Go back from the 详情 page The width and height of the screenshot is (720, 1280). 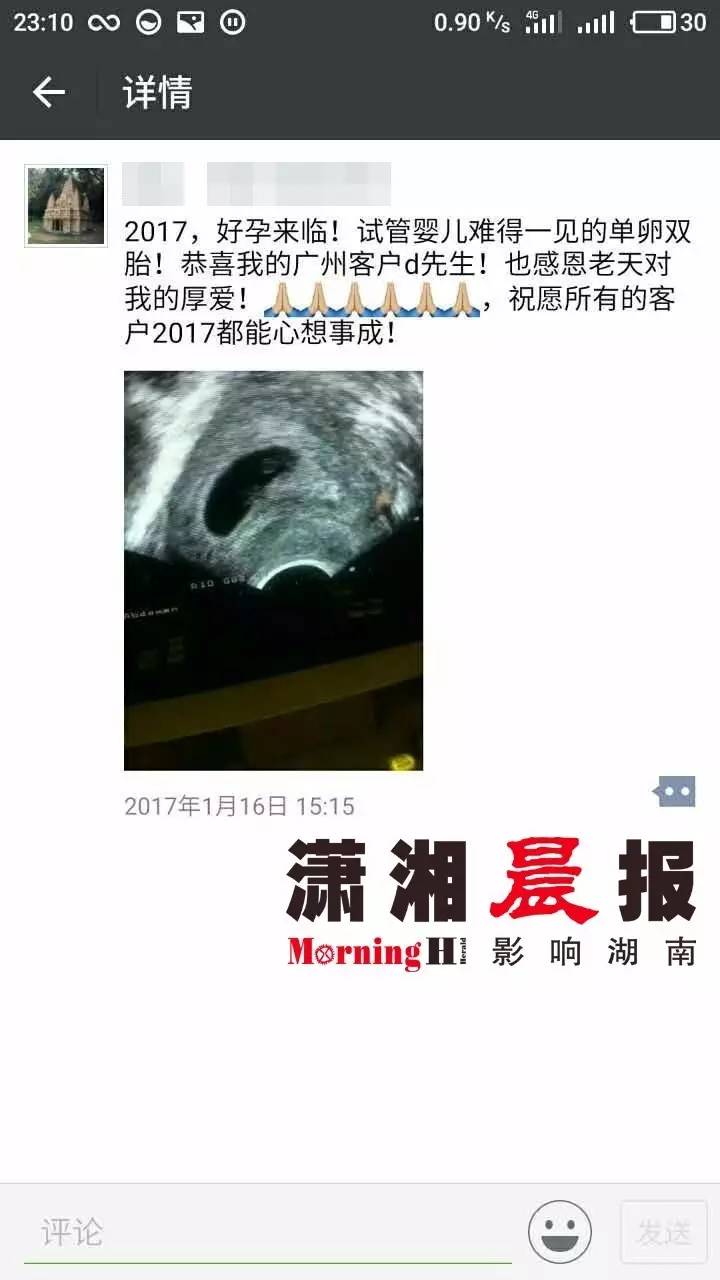(x=48, y=93)
